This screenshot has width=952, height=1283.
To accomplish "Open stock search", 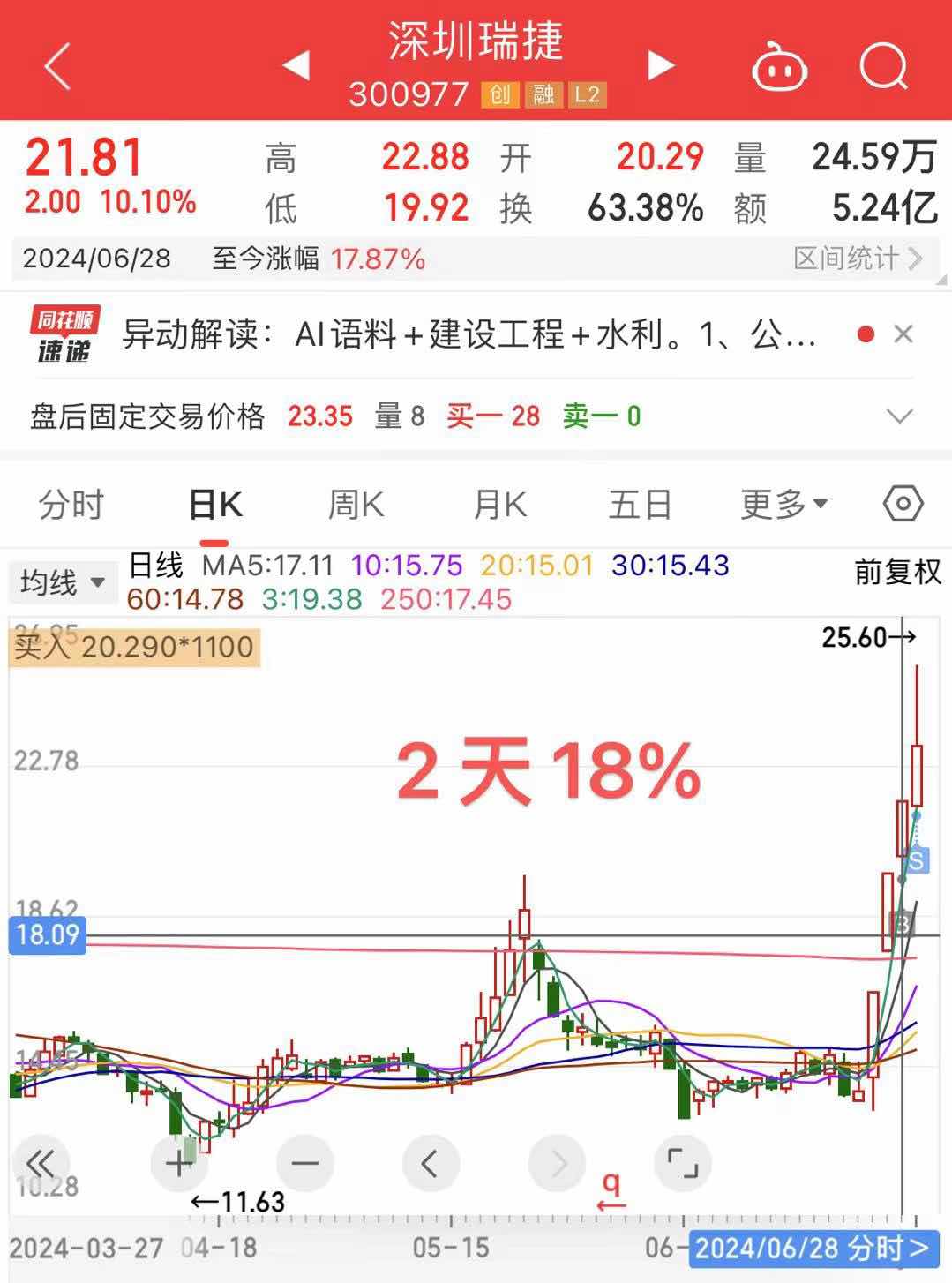I will [883, 67].
